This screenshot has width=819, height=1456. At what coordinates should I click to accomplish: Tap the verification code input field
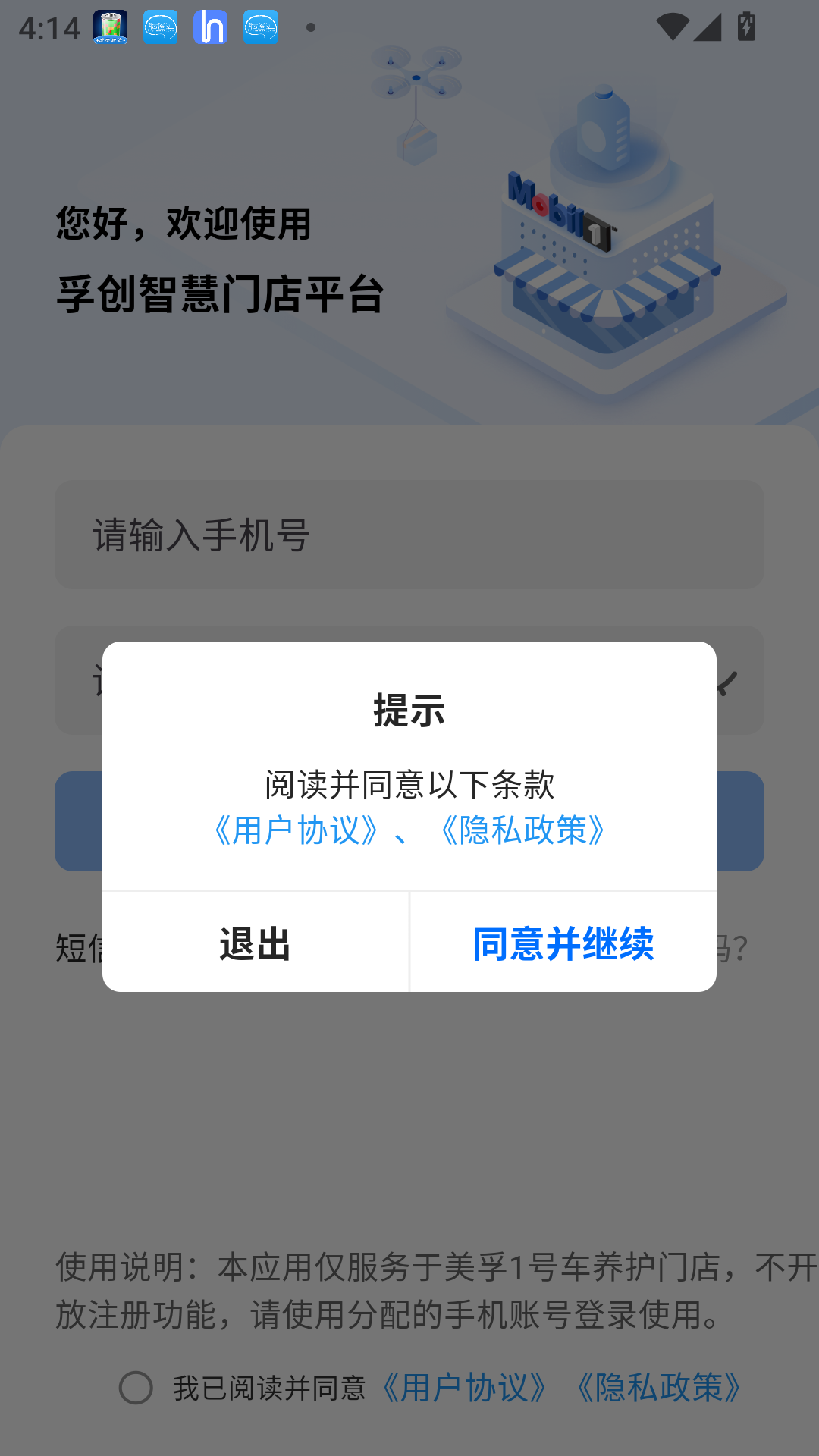tap(409, 680)
